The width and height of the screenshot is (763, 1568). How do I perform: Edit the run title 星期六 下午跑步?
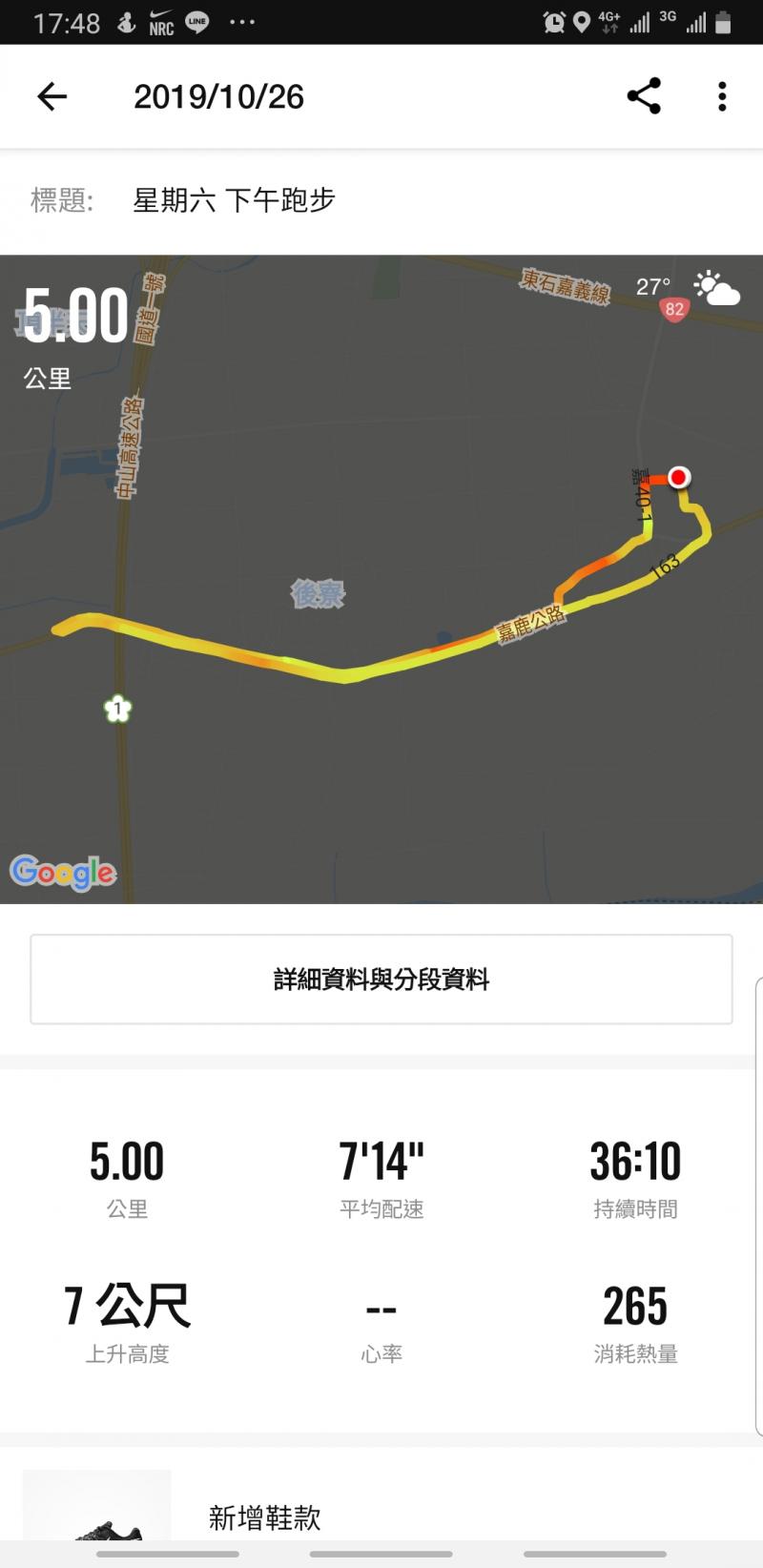tap(235, 200)
